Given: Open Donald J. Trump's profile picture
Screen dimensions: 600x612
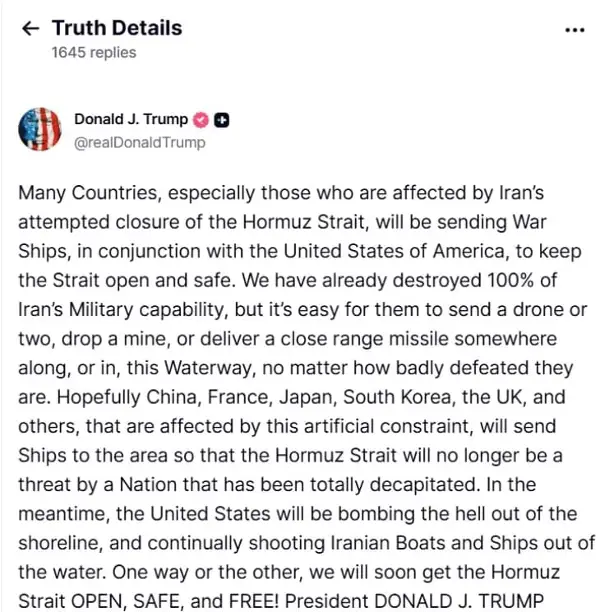Looking at the screenshot, I should tap(41, 130).
